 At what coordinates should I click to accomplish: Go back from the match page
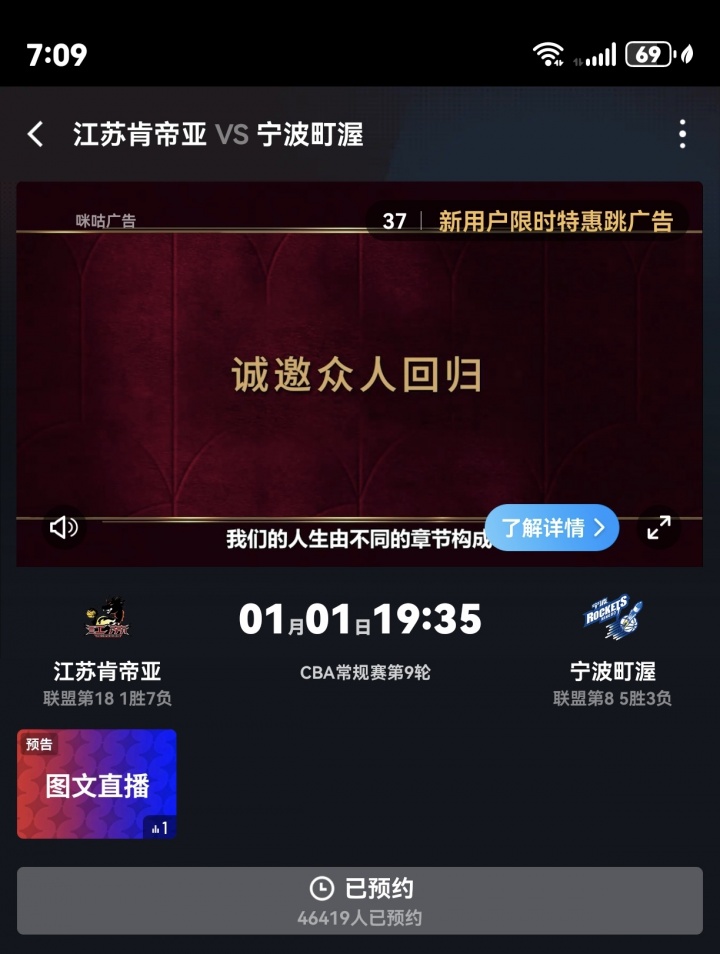pos(36,134)
